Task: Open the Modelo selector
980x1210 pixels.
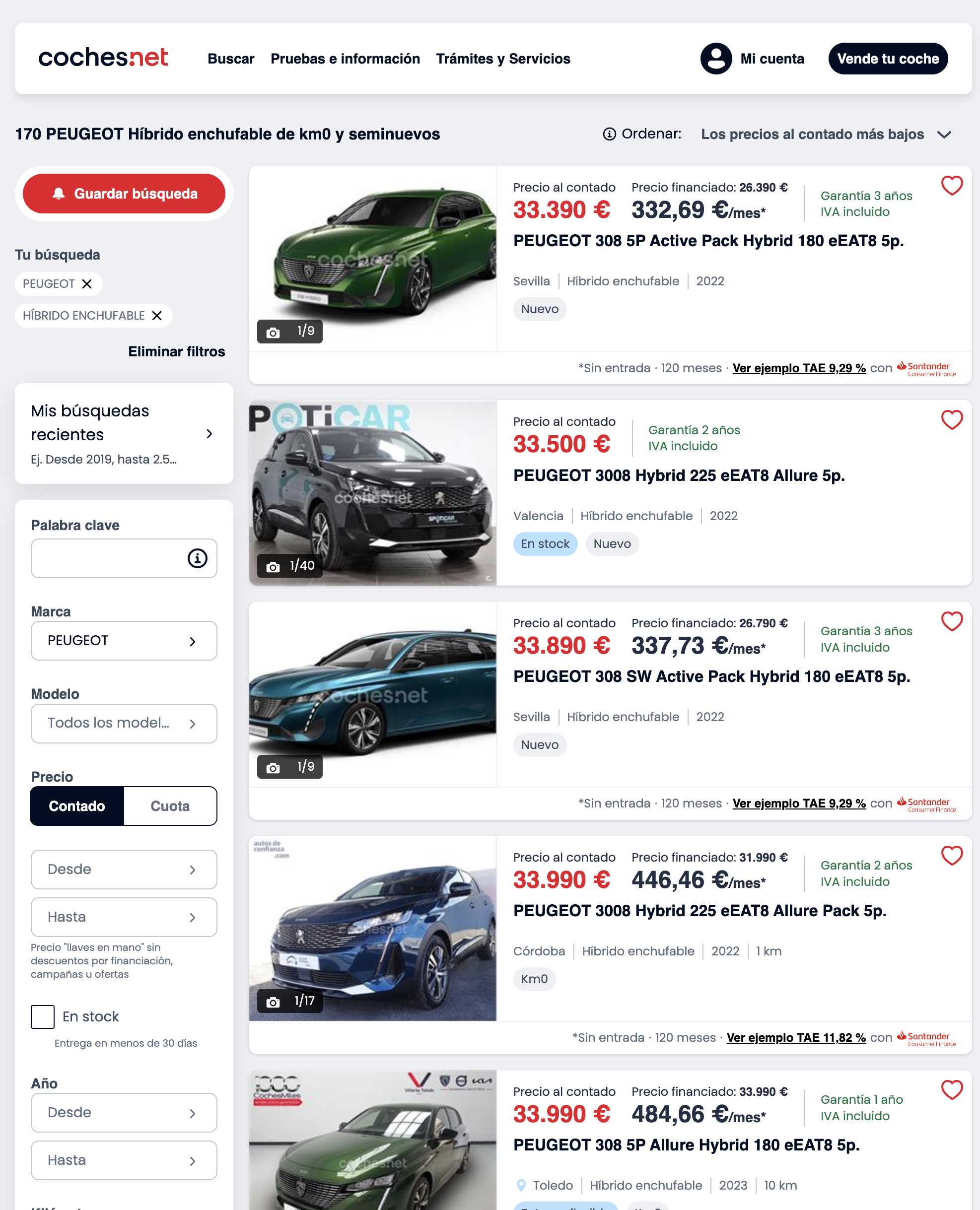Action: coord(124,723)
